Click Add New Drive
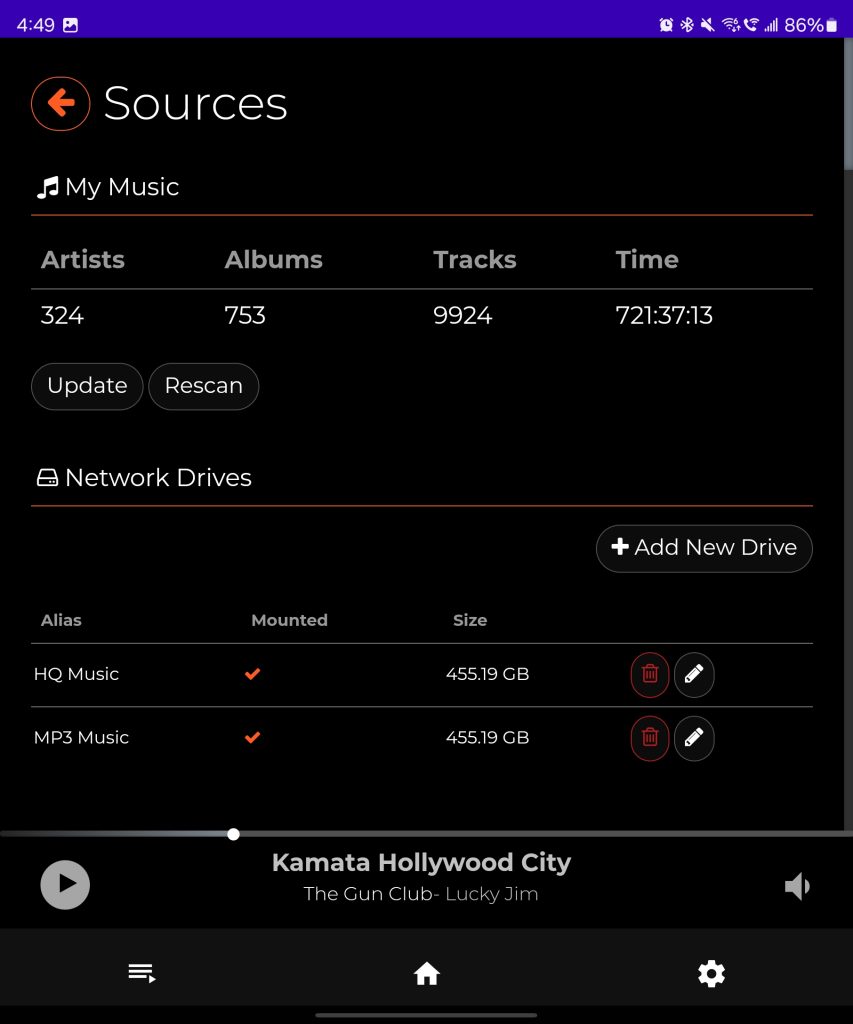 [703, 548]
